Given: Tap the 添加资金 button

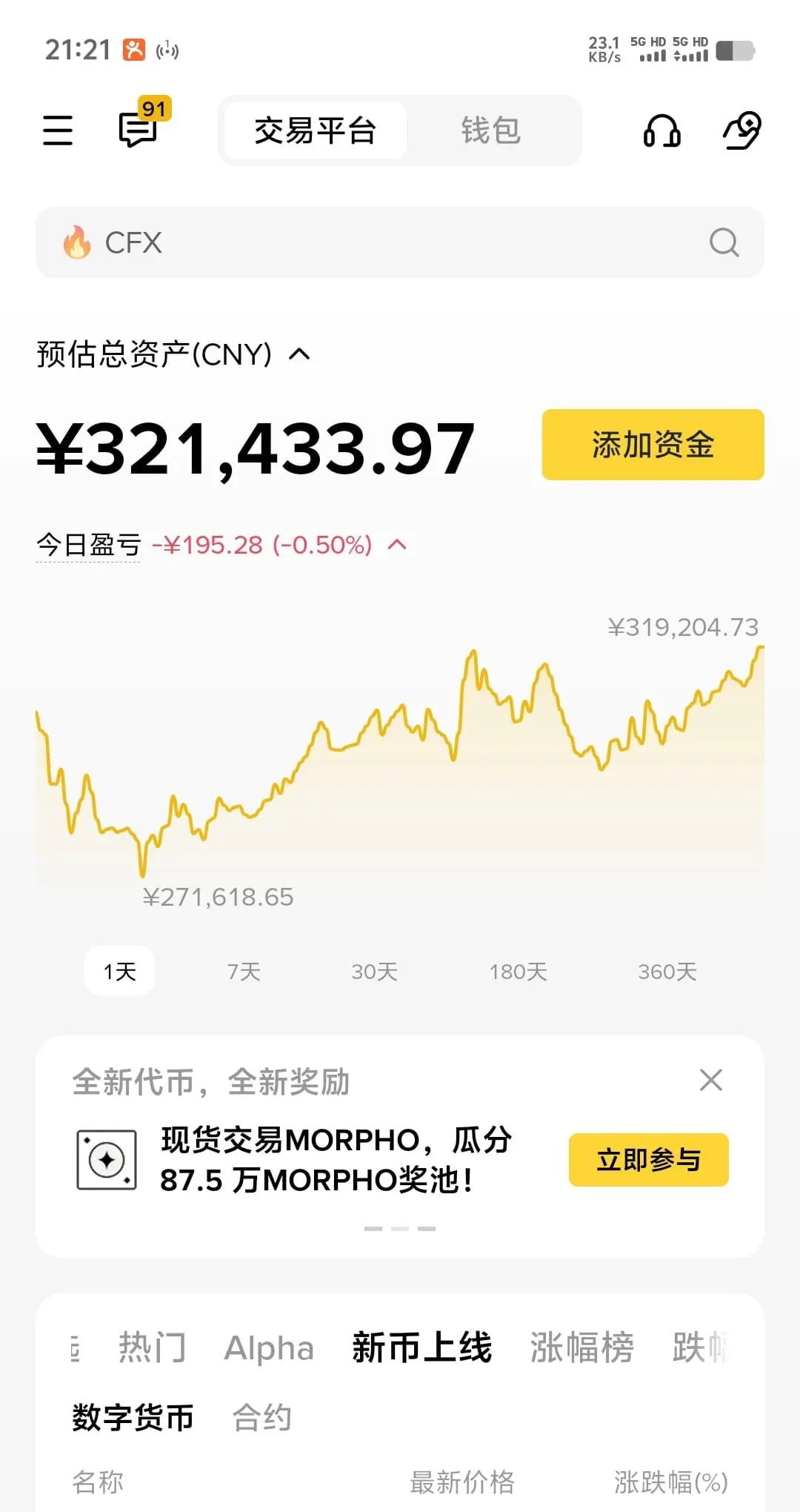Looking at the screenshot, I should (653, 445).
